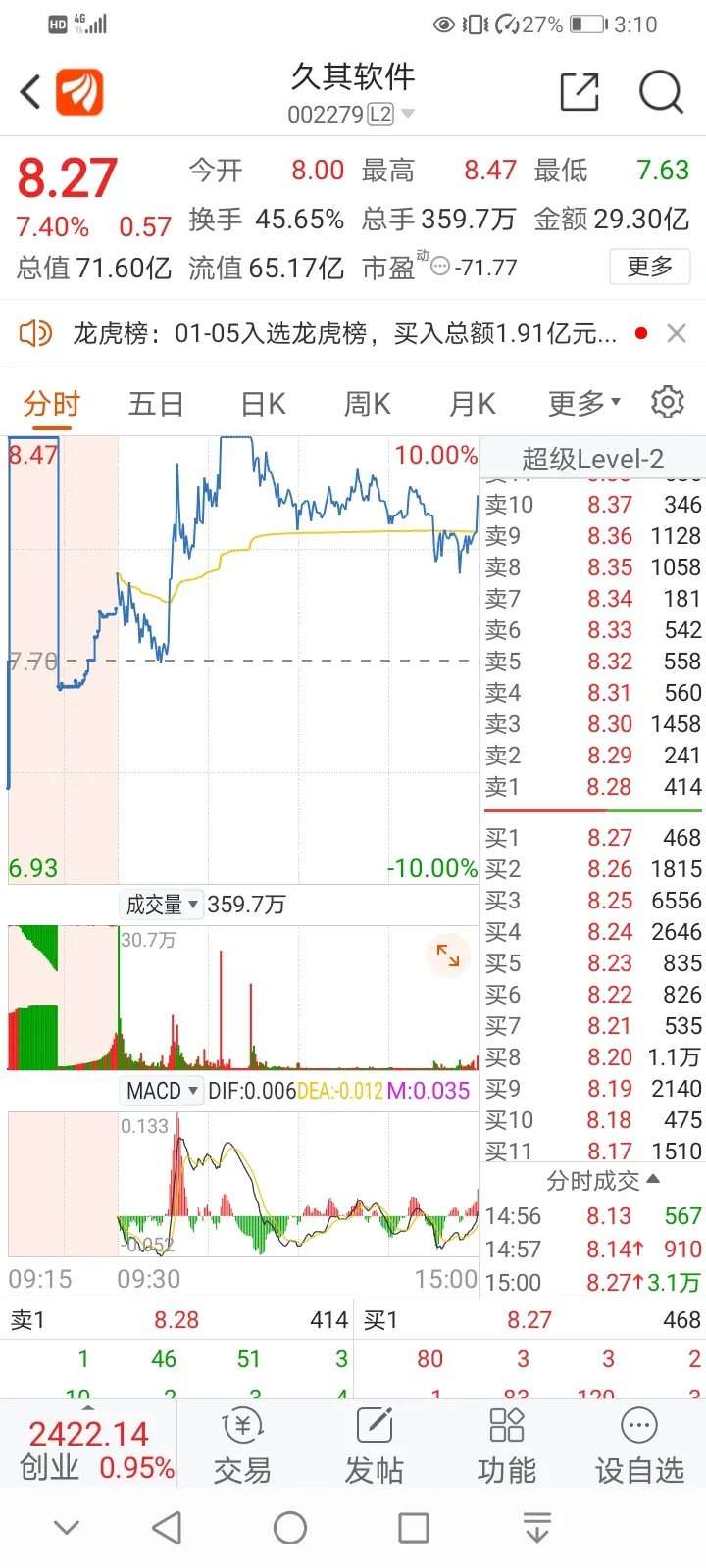Open the MACD indicator dropdown

point(162,1091)
